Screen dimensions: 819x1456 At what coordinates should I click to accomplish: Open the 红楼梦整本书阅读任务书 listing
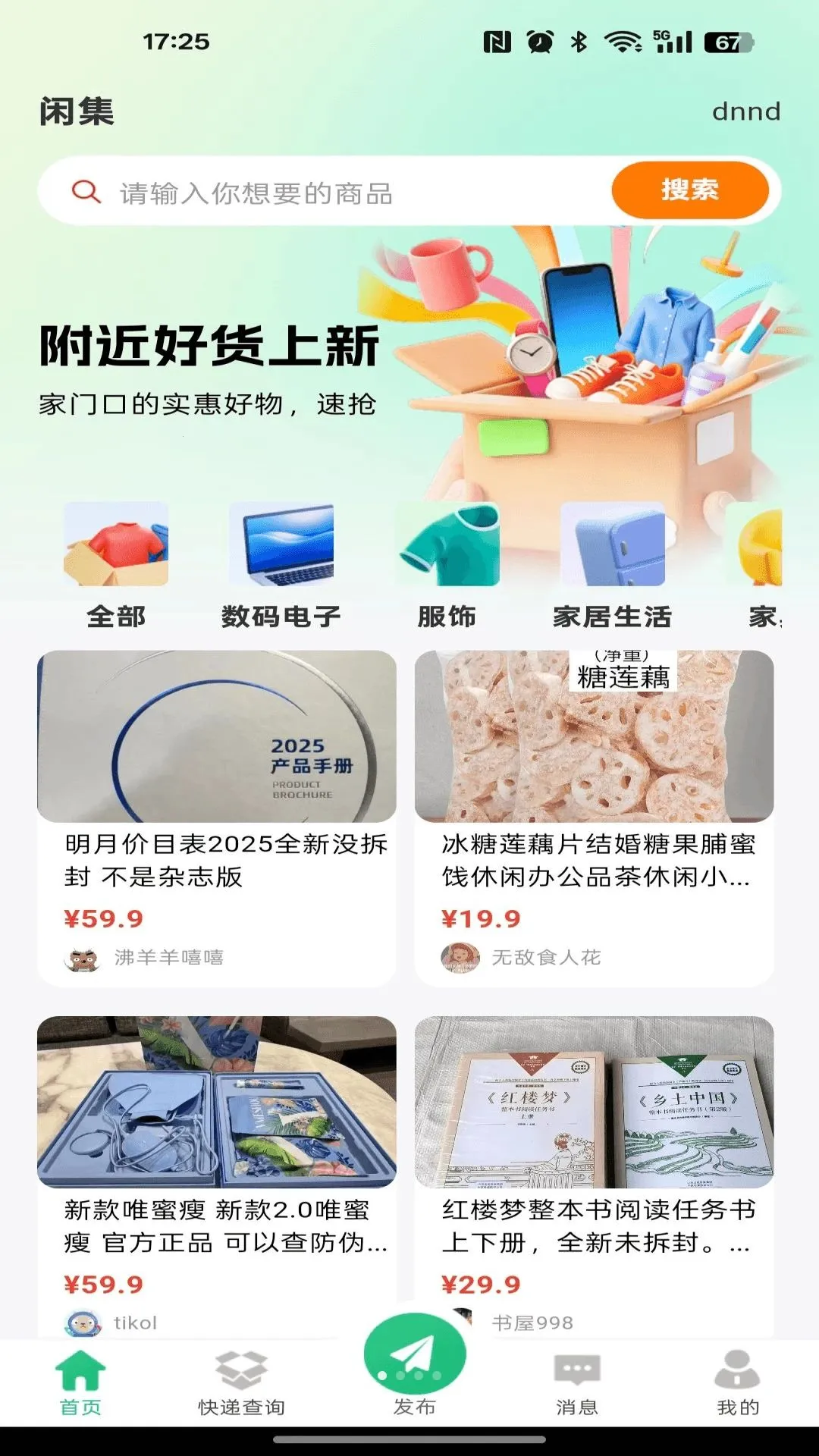(595, 1177)
